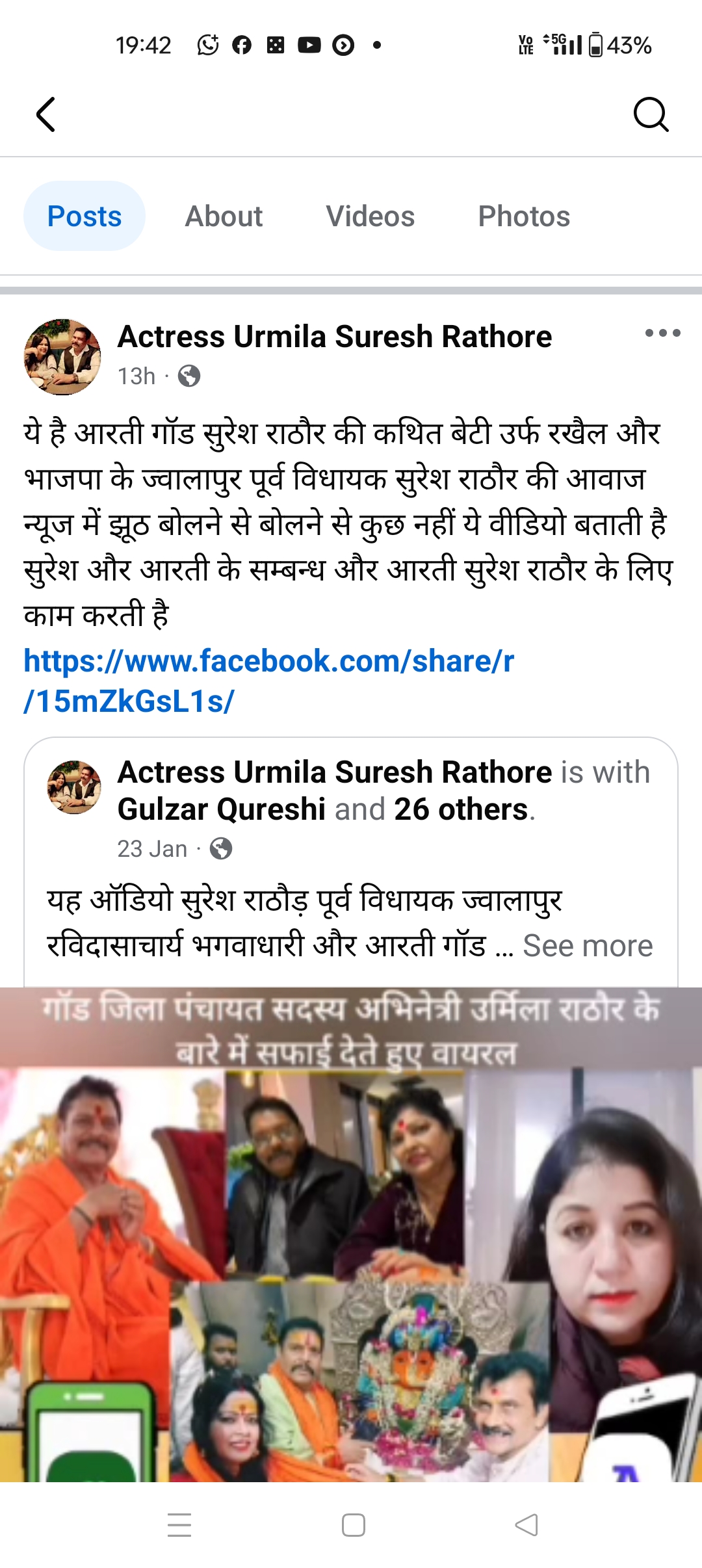Open the shared post's collage image
Screen dimensions: 702x1568
click(x=351, y=1235)
